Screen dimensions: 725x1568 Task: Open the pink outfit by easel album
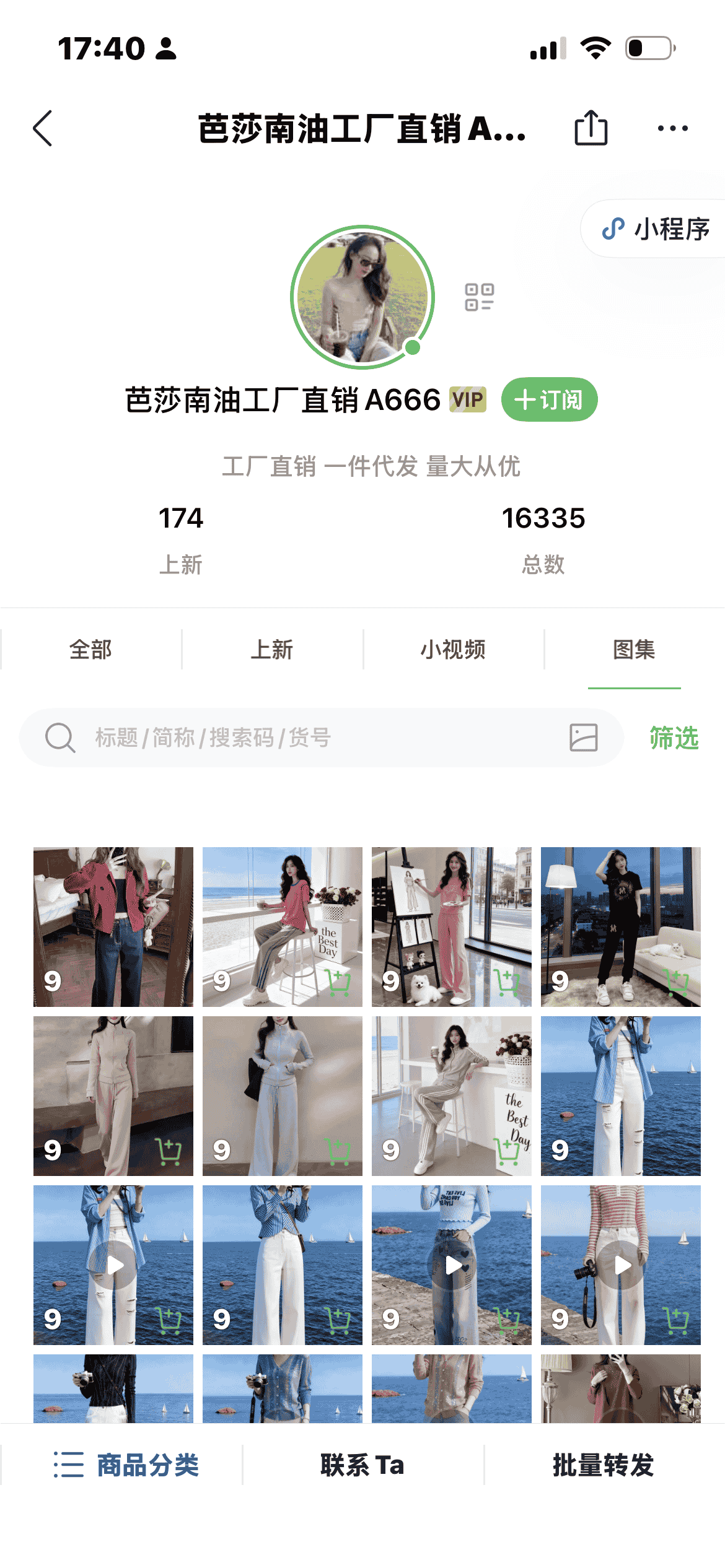click(x=451, y=926)
